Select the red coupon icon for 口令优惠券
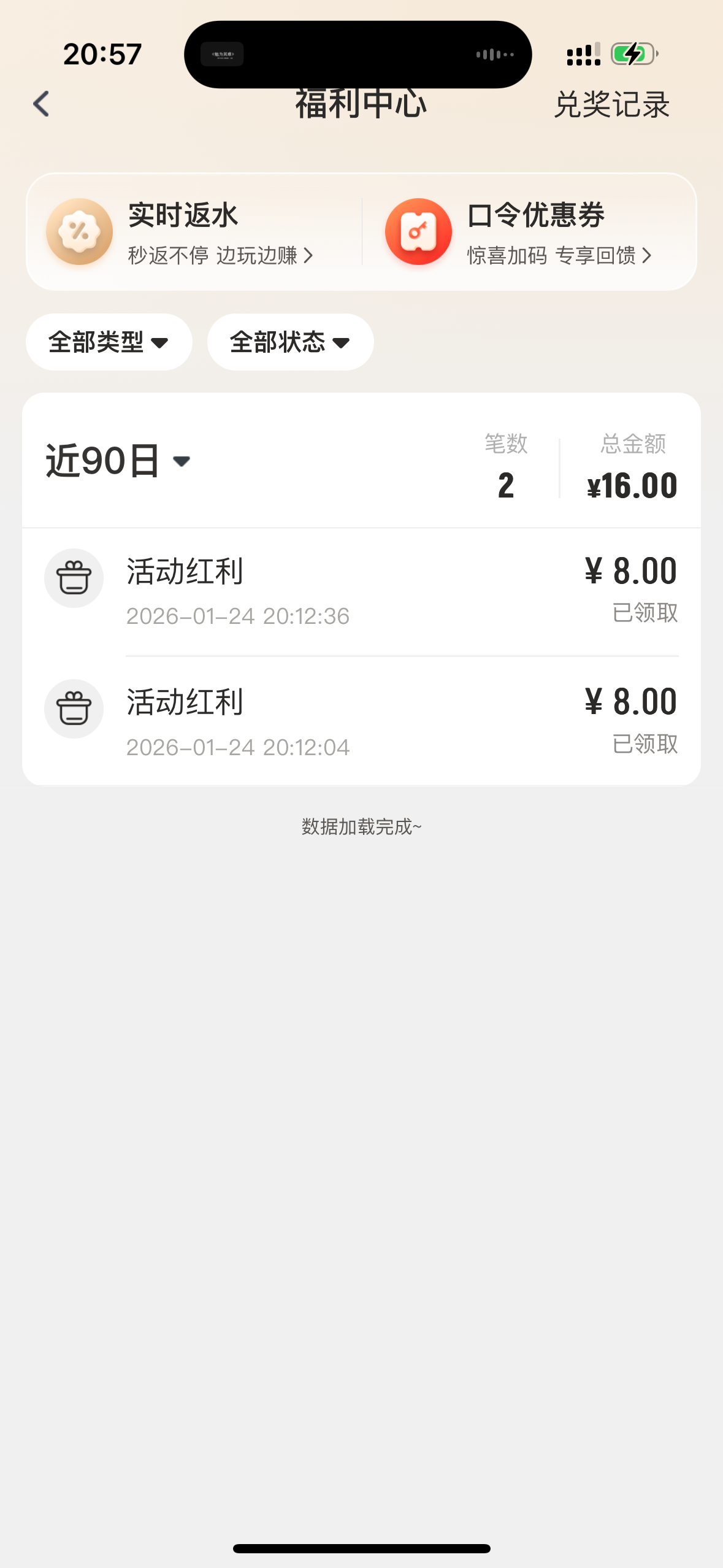This screenshot has width=723, height=1568. tap(419, 231)
